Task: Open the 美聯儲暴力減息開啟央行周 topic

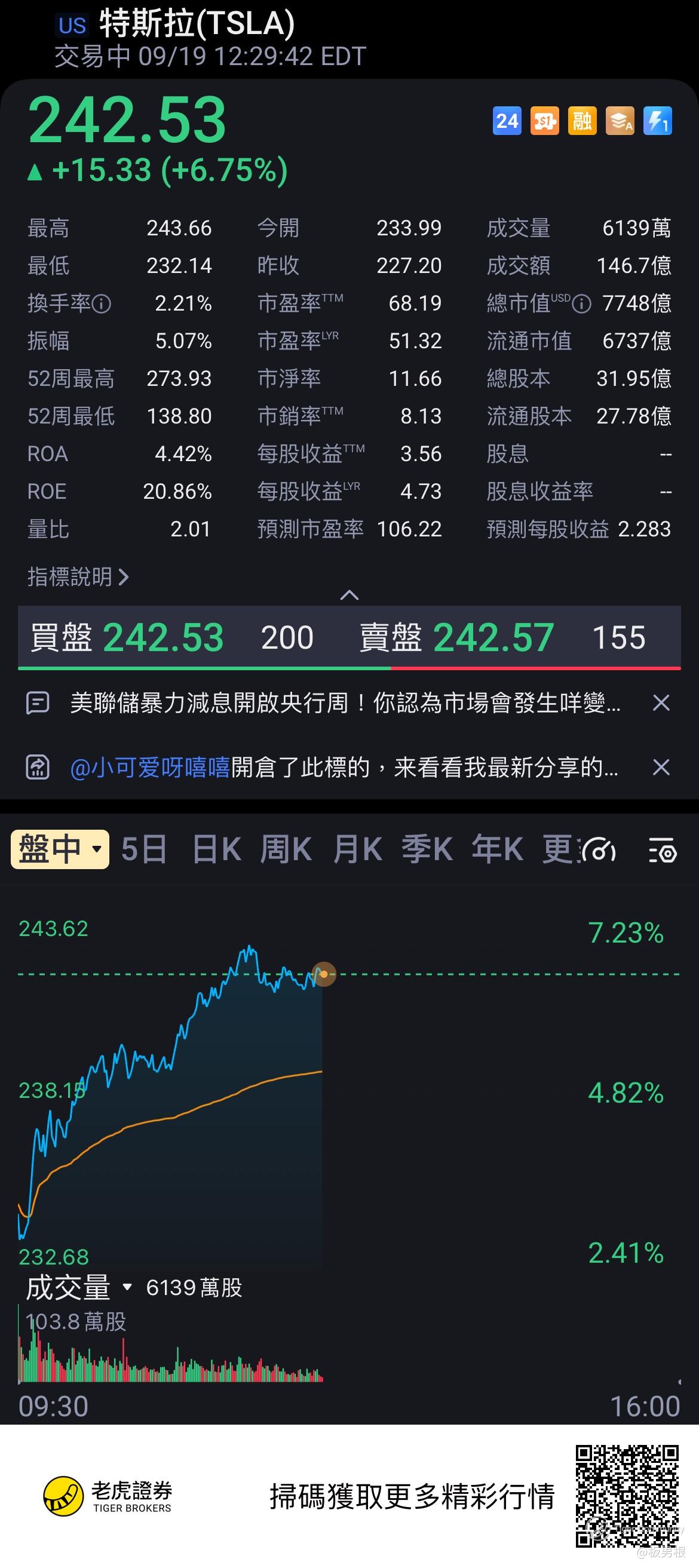Action: (345, 703)
